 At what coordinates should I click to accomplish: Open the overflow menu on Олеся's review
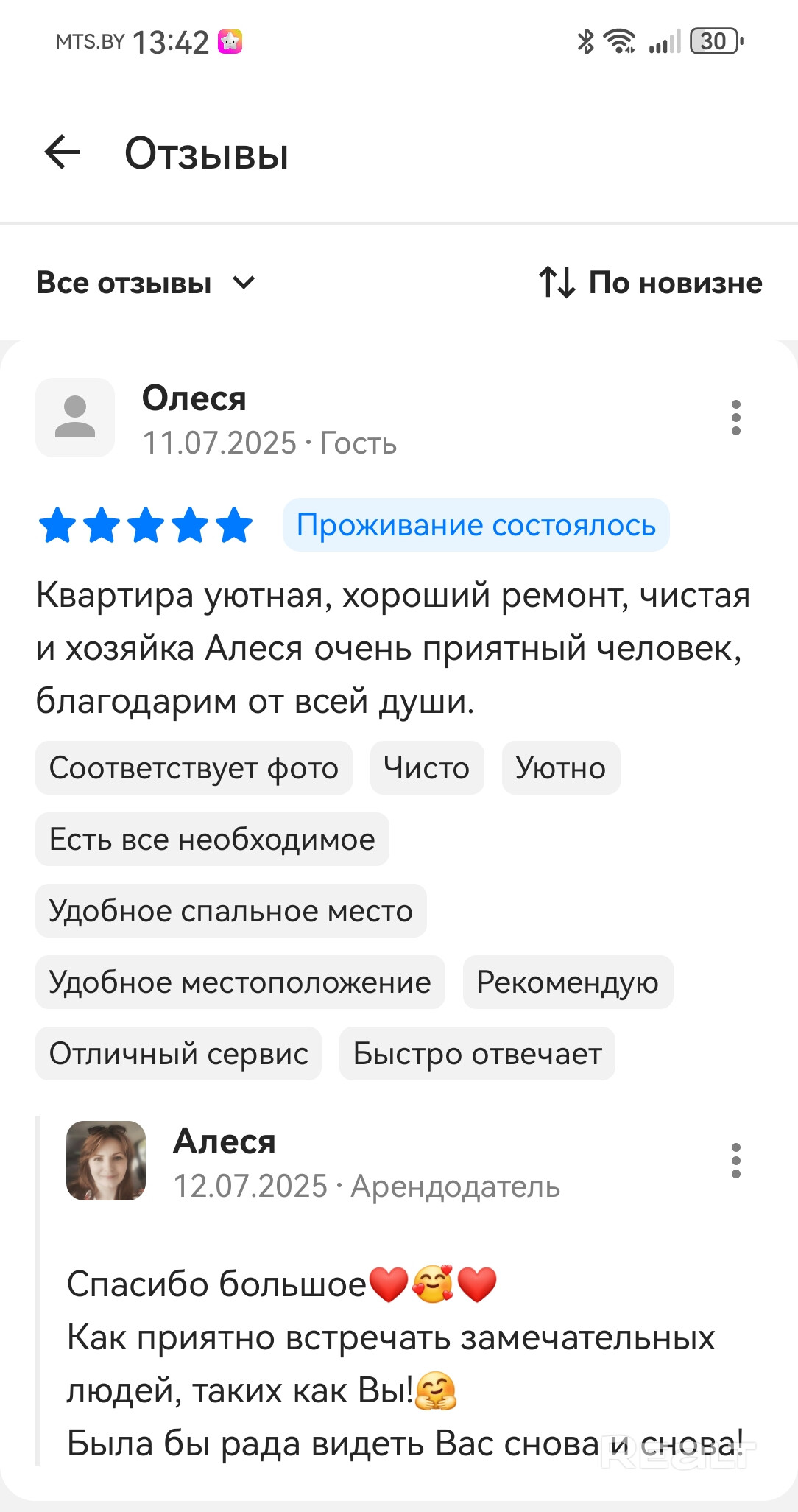pyautogui.click(x=735, y=418)
